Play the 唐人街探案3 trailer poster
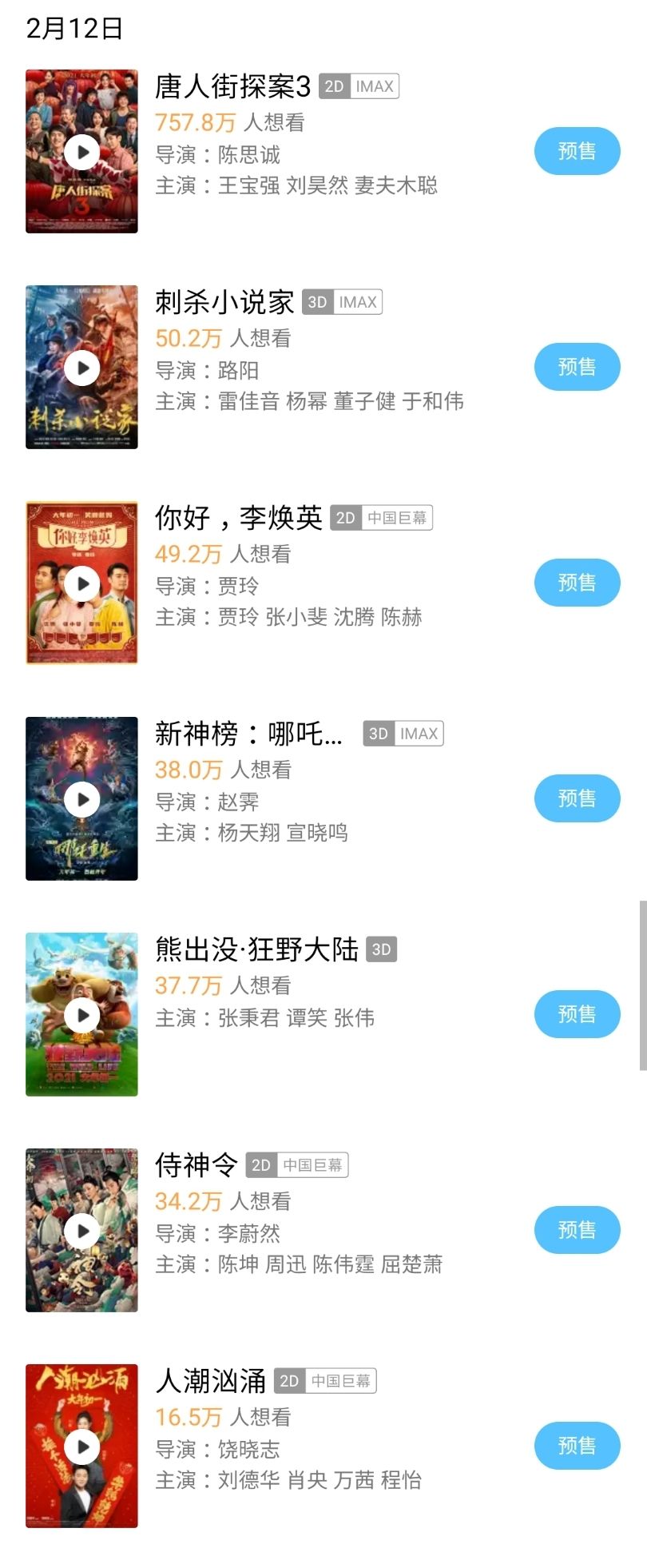Screen dimensions: 647x1568 pos(81,152)
